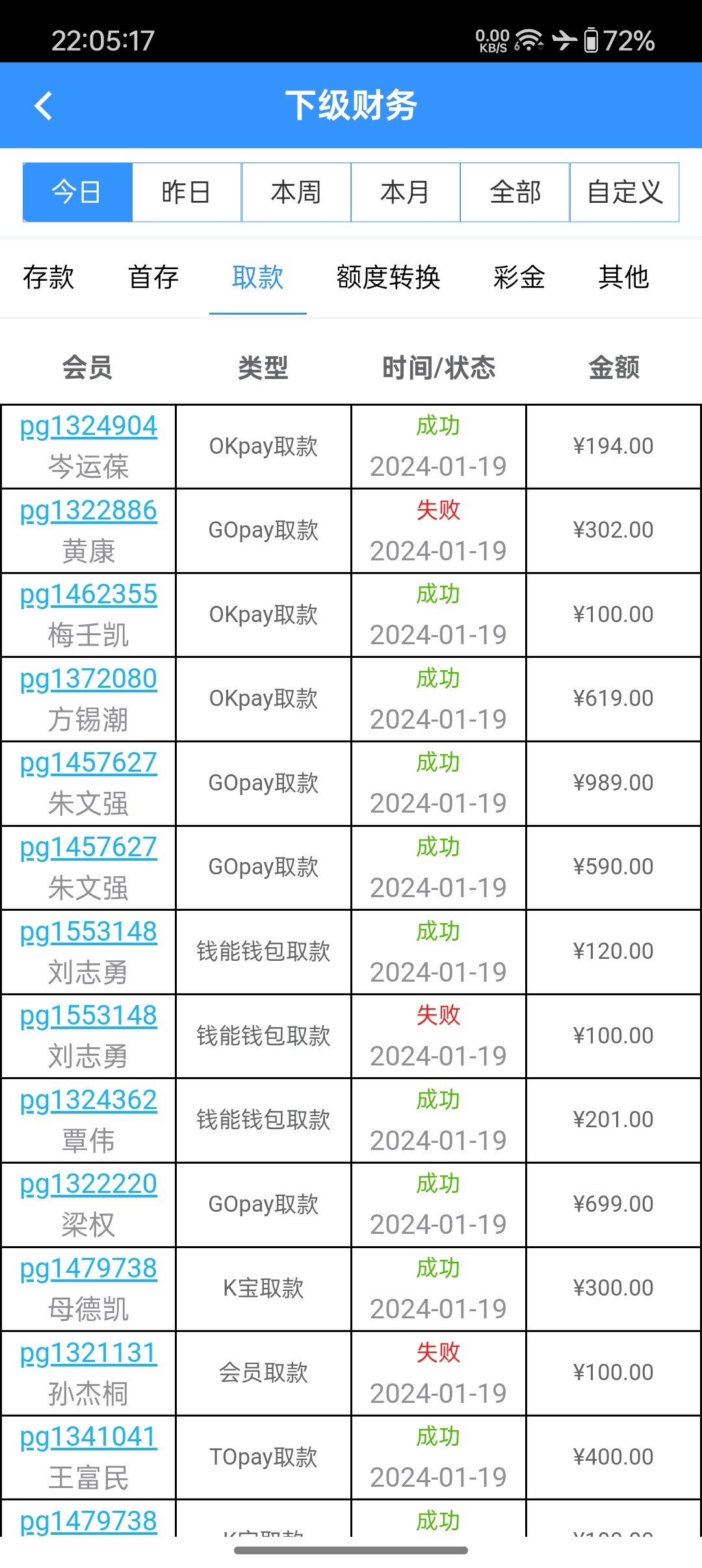
Task: View member pg1321131
Action: [88, 1353]
